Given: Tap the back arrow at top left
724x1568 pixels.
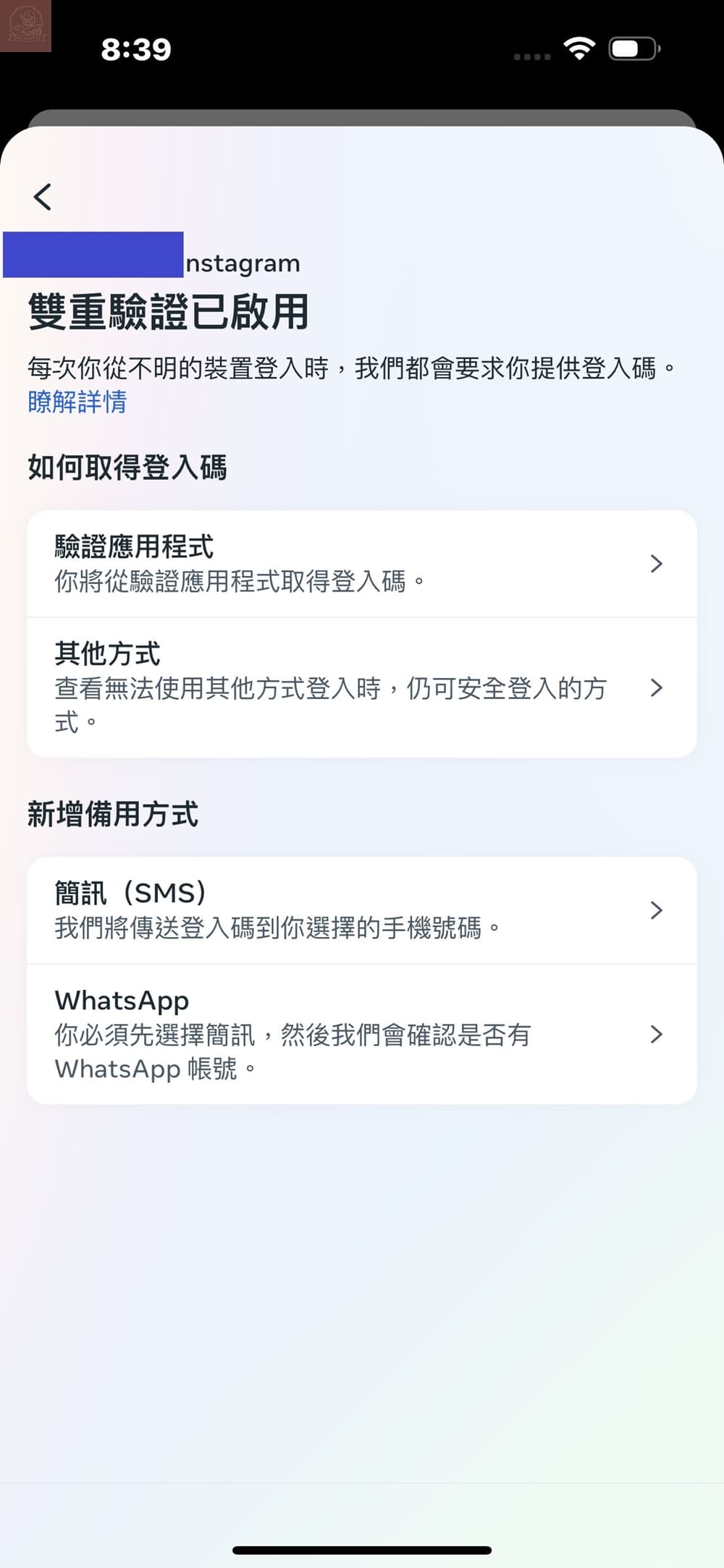Looking at the screenshot, I should [41, 196].
